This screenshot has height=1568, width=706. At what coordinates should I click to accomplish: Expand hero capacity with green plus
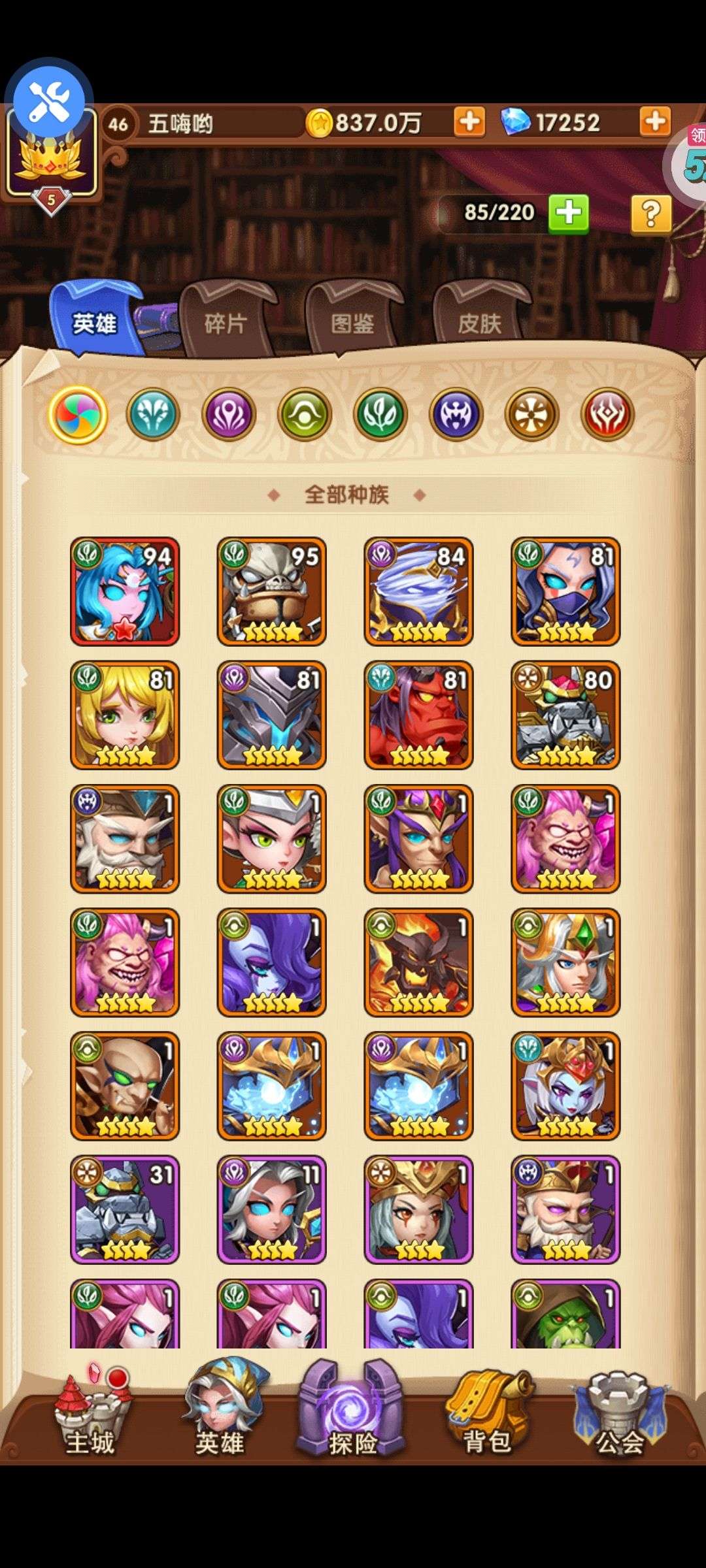tap(568, 213)
